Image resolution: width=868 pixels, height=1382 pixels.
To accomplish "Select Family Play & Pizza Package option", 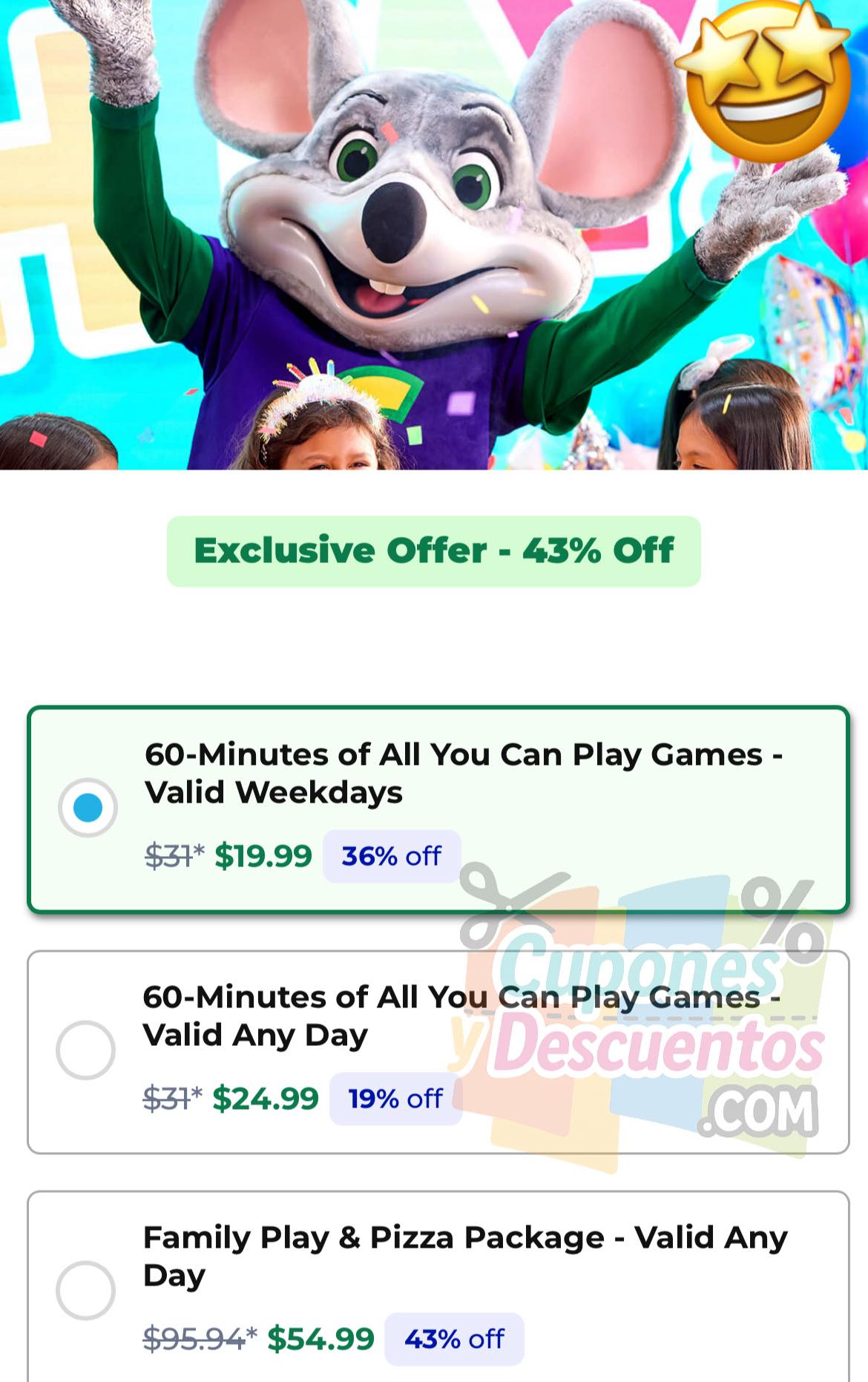I will pyautogui.click(x=85, y=1290).
